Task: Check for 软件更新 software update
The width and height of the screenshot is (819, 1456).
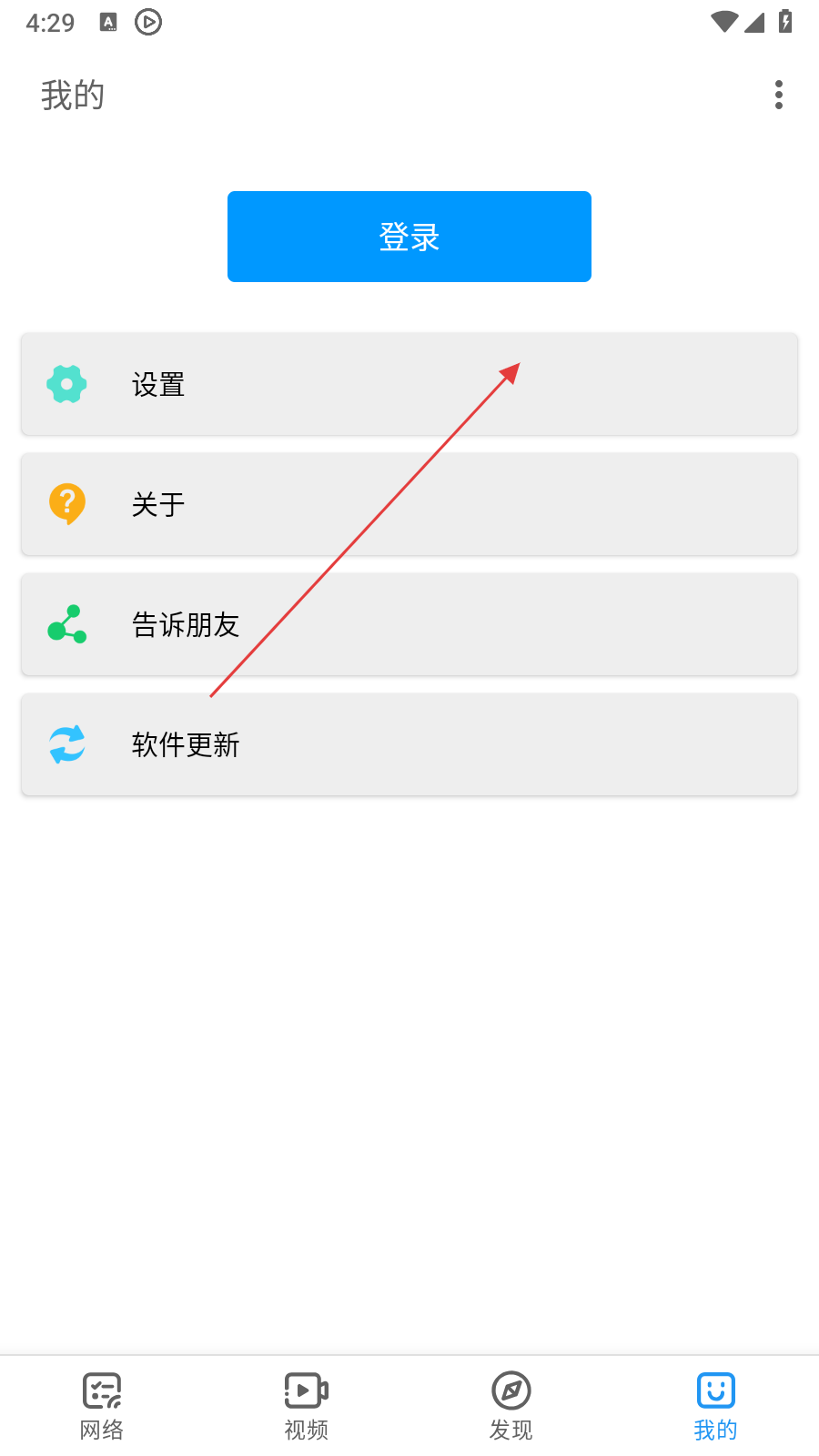Action: pyautogui.click(x=409, y=744)
